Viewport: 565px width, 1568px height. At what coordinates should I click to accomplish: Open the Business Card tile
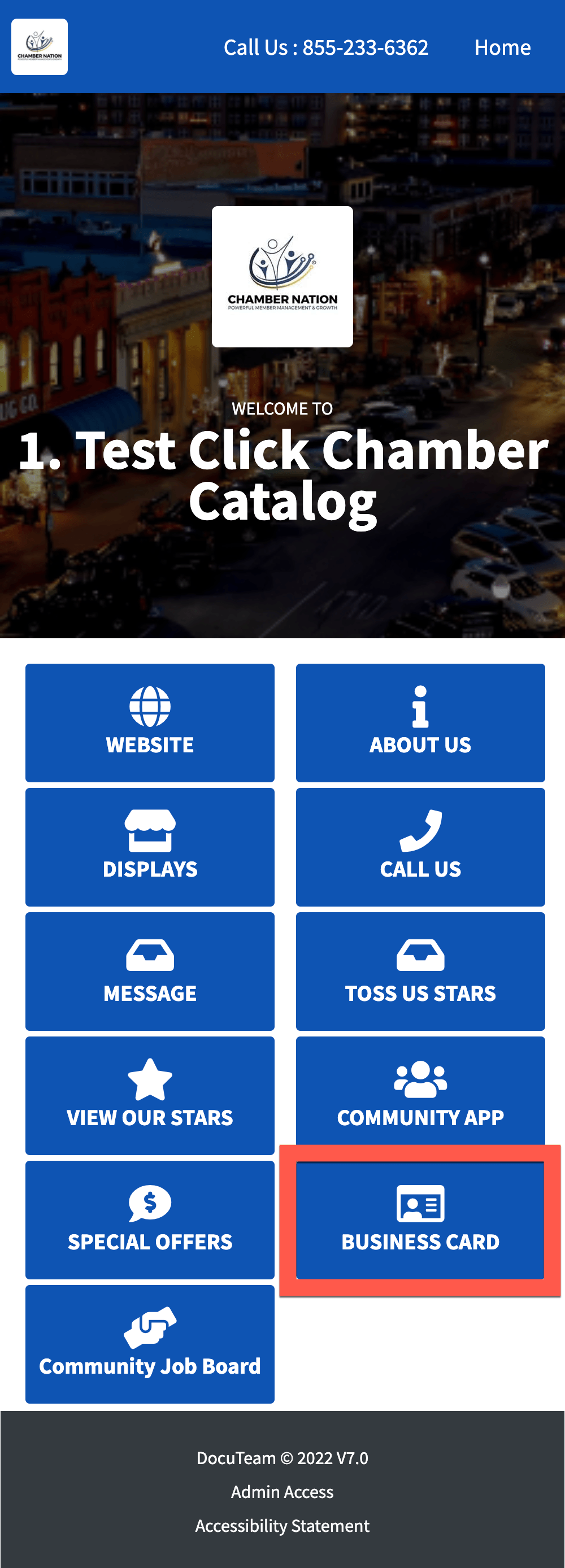[420, 1221]
